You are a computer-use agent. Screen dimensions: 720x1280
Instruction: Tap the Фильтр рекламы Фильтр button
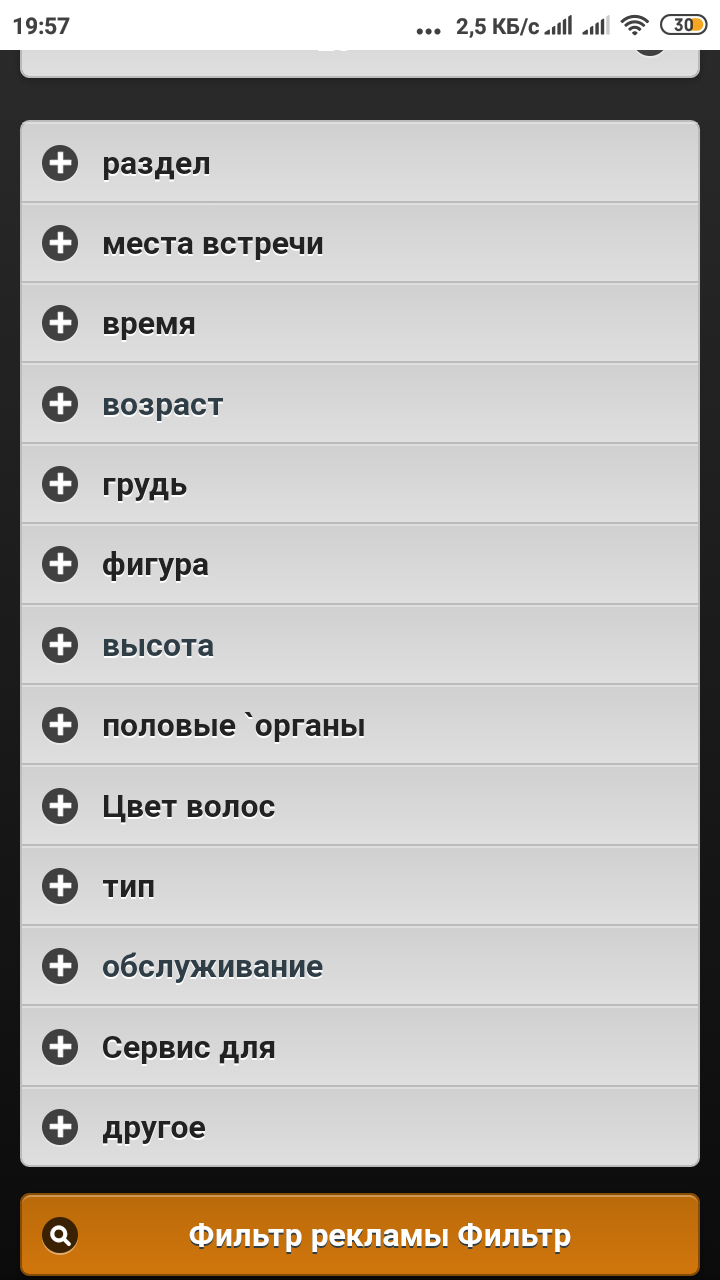360,1235
